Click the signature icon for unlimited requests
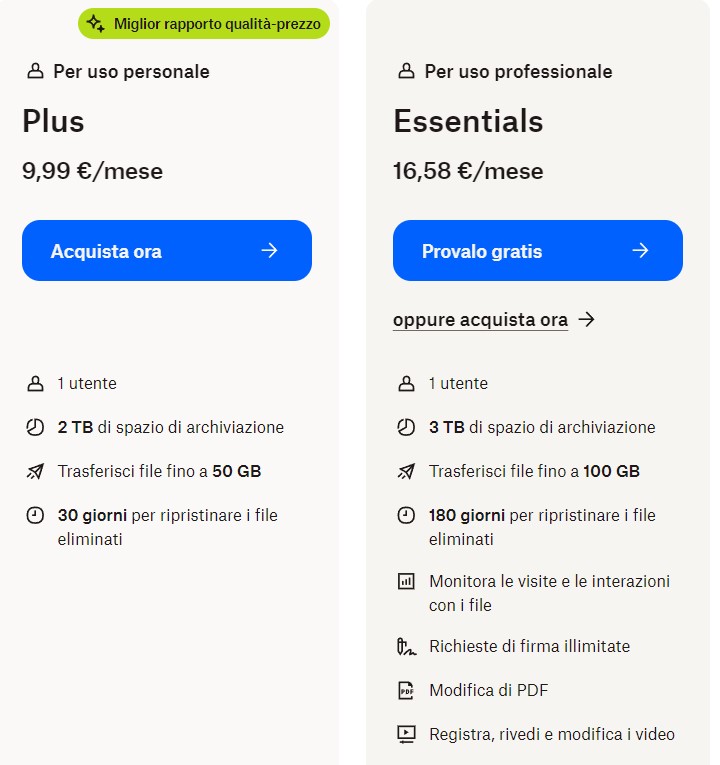Viewport: 720px width, 765px height. pos(405,646)
